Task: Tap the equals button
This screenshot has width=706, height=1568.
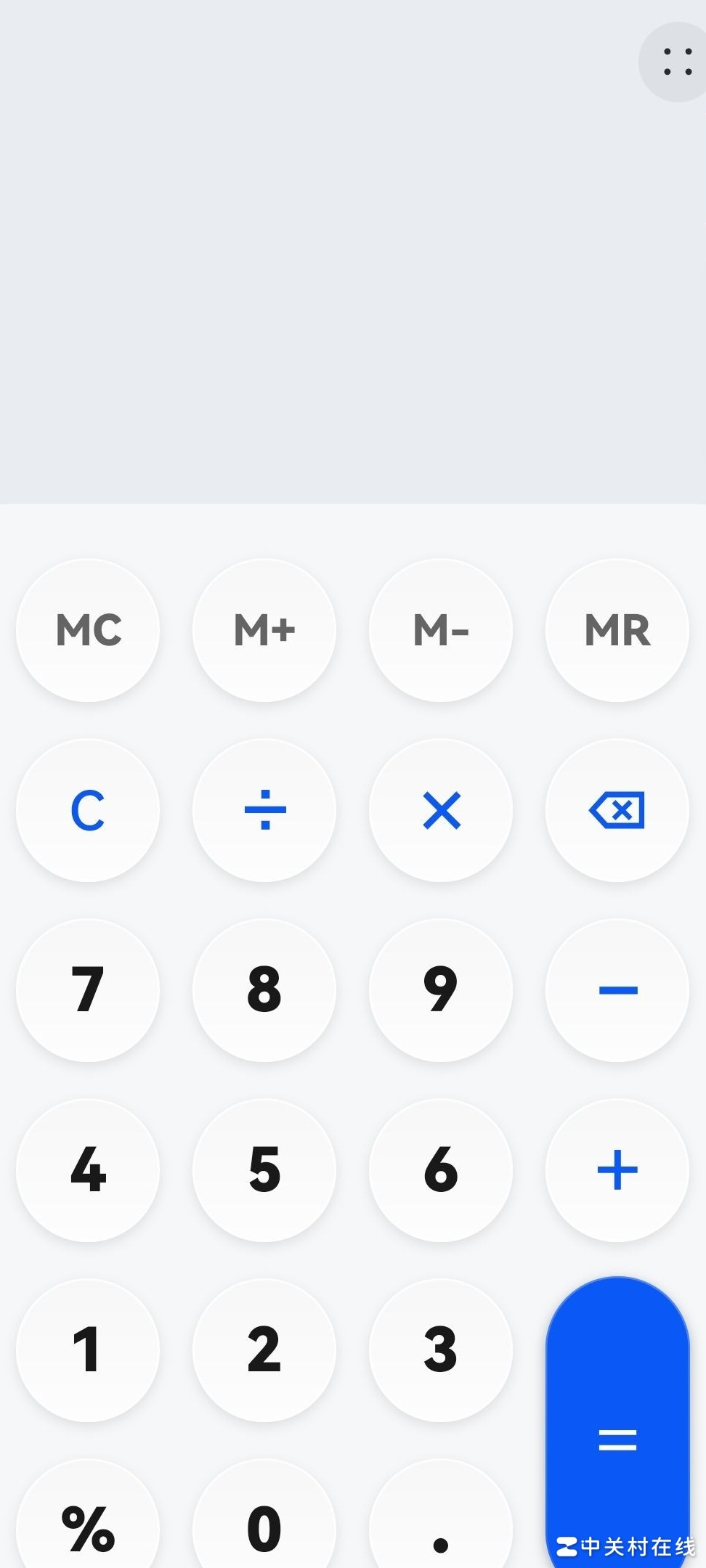Action: (617, 1437)
